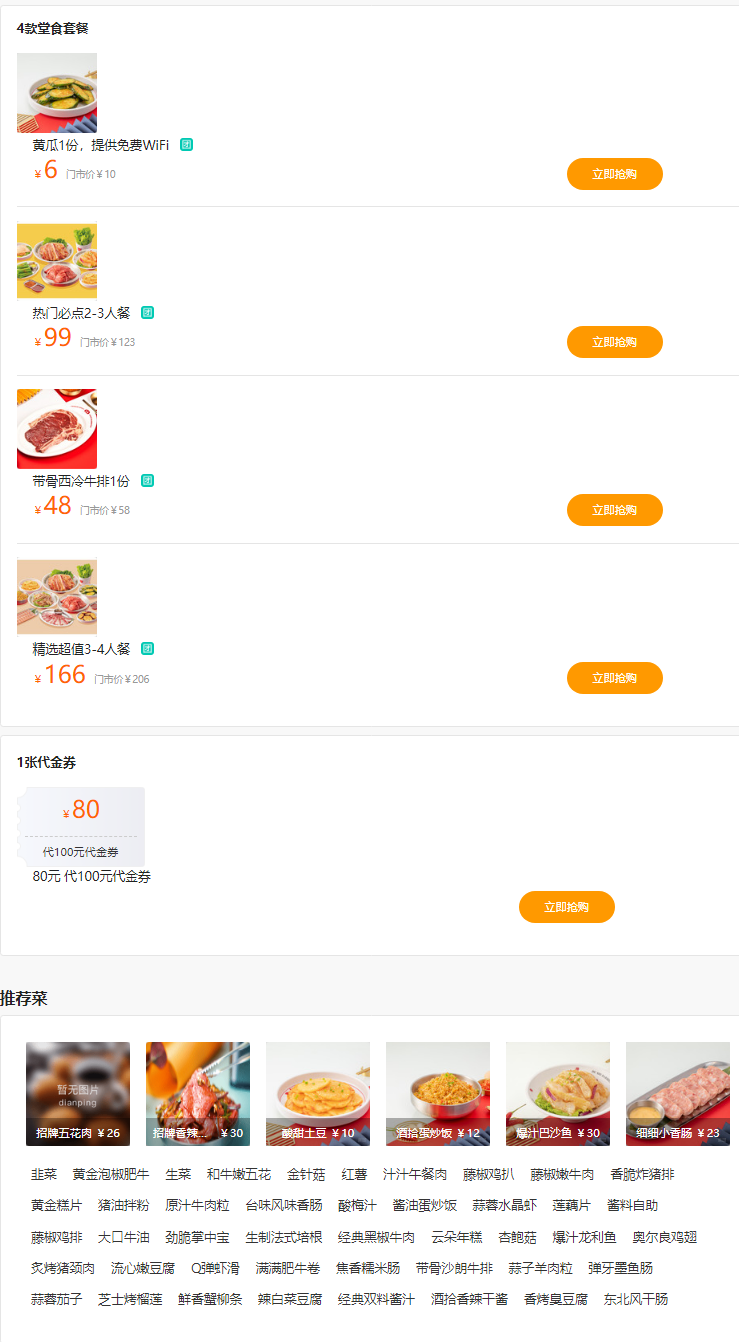Open the ¥80 voucher card
This screenshot has width=739, height=1342.
tap(84, 826)
